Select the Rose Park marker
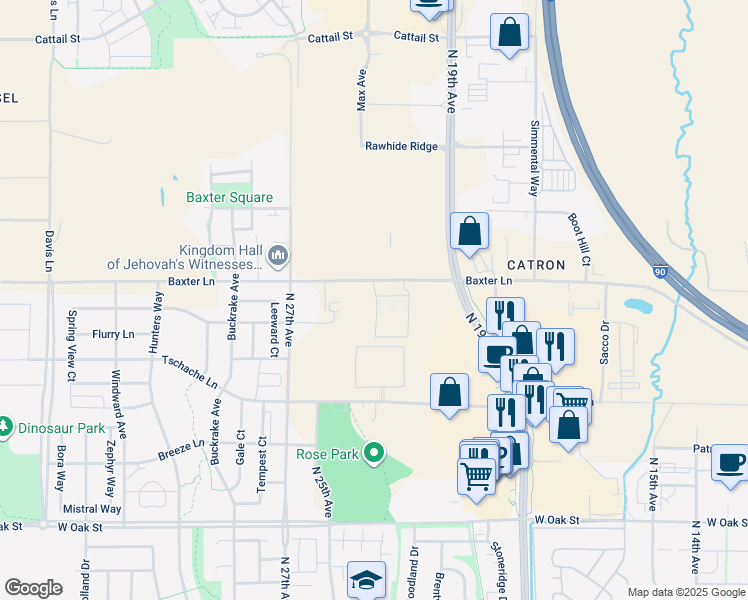Viewport: 748px width, 600px height. [x=374, y=454]
